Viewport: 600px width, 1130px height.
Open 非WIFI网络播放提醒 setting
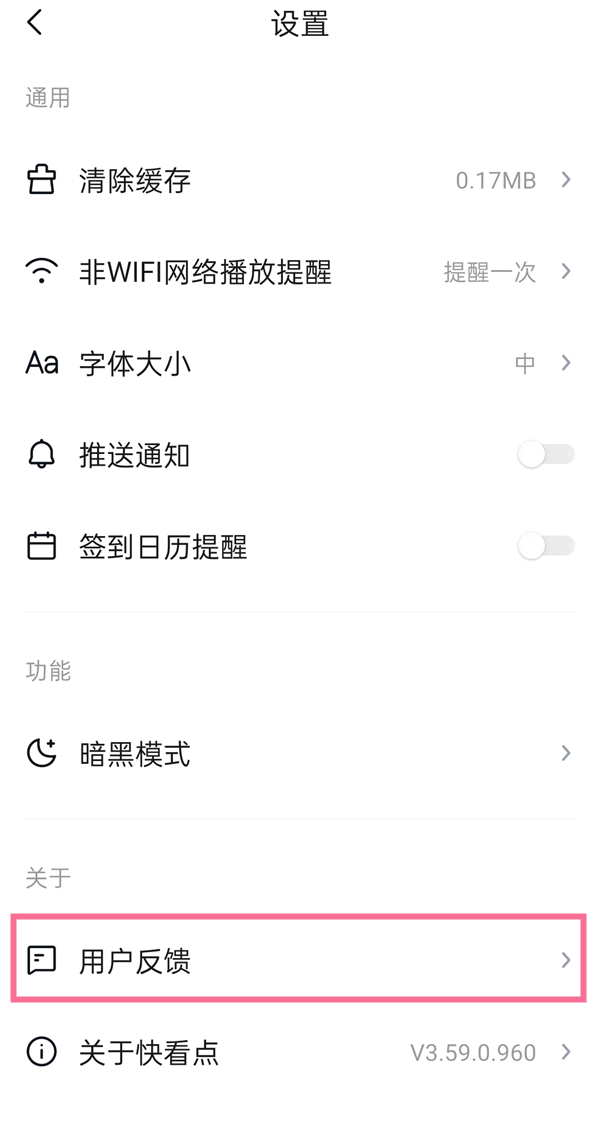(x=300, y=272)
